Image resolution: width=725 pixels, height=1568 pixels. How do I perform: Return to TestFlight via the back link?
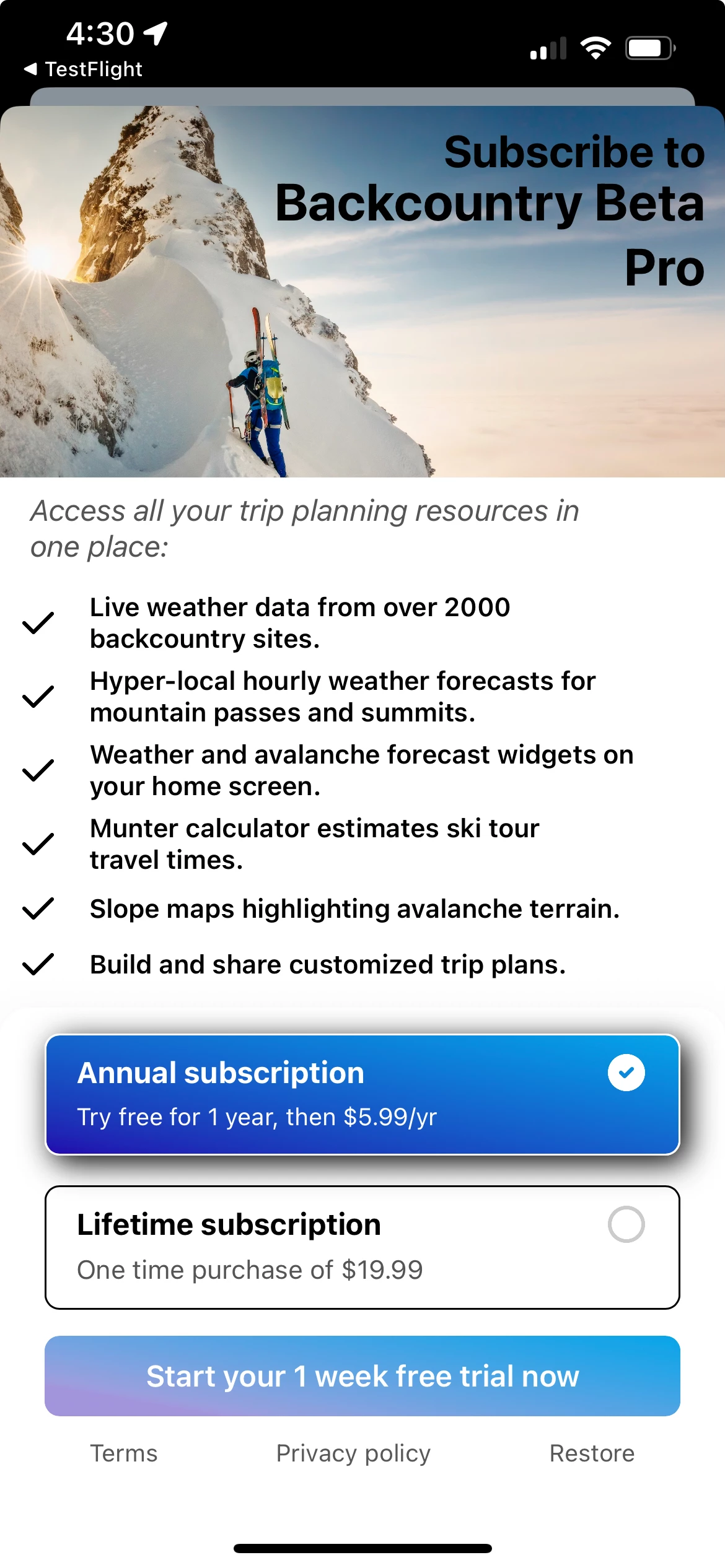84,69
